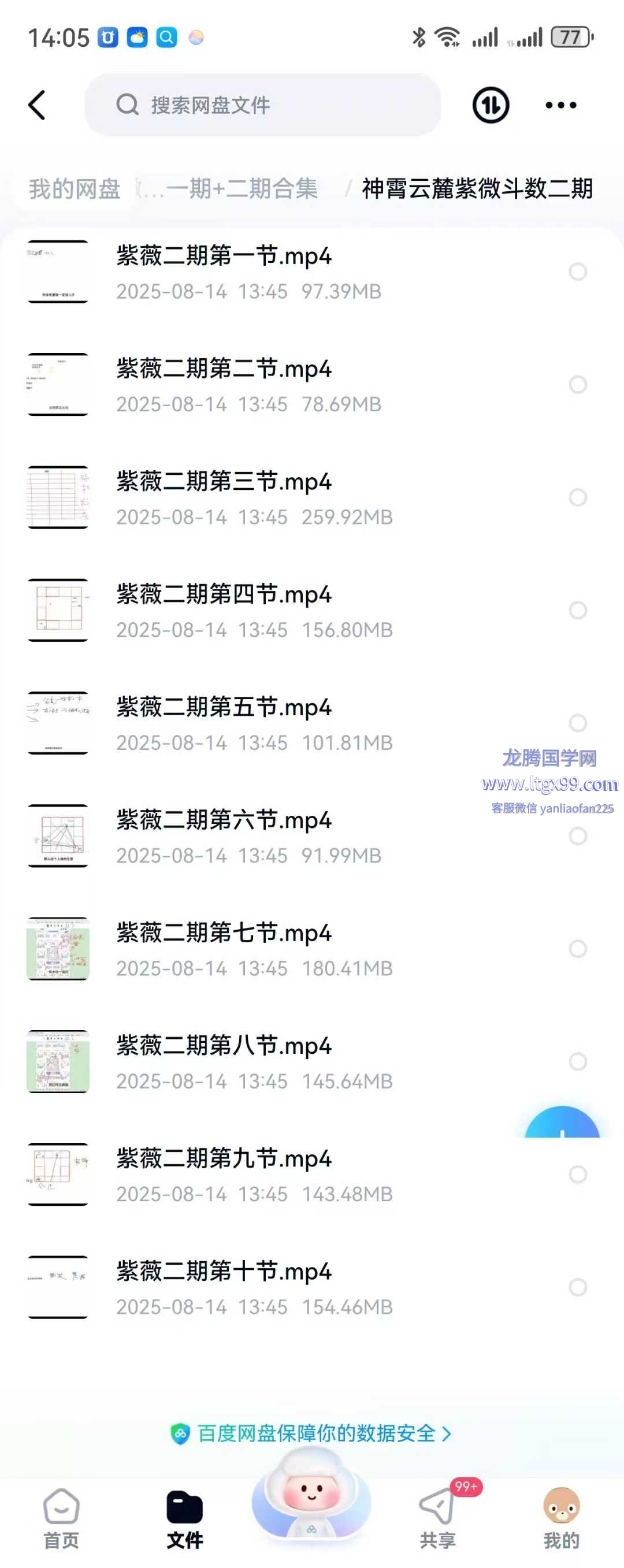Open 紫薇二期第五节.mp4 video
The width and height of the screenshot is (624, 1568).
point(224,708)
